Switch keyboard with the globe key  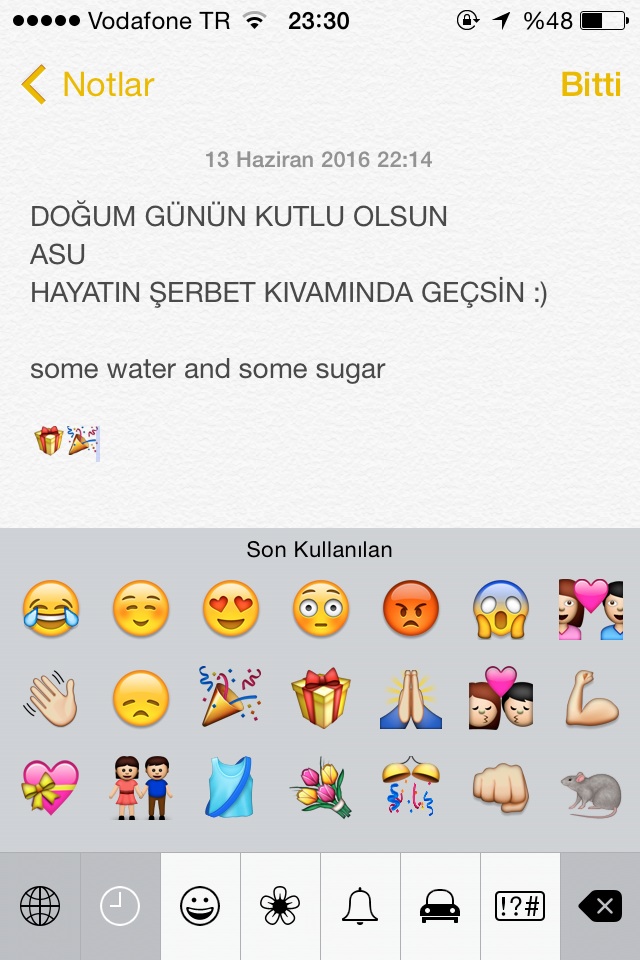click(40, 907)
